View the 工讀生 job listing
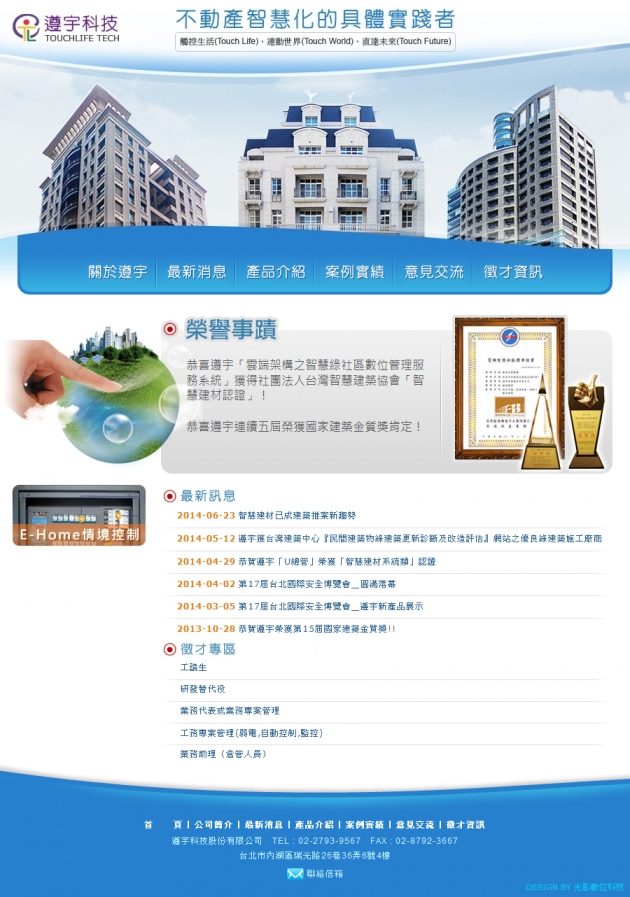630x897 pixels. point(193,667)
